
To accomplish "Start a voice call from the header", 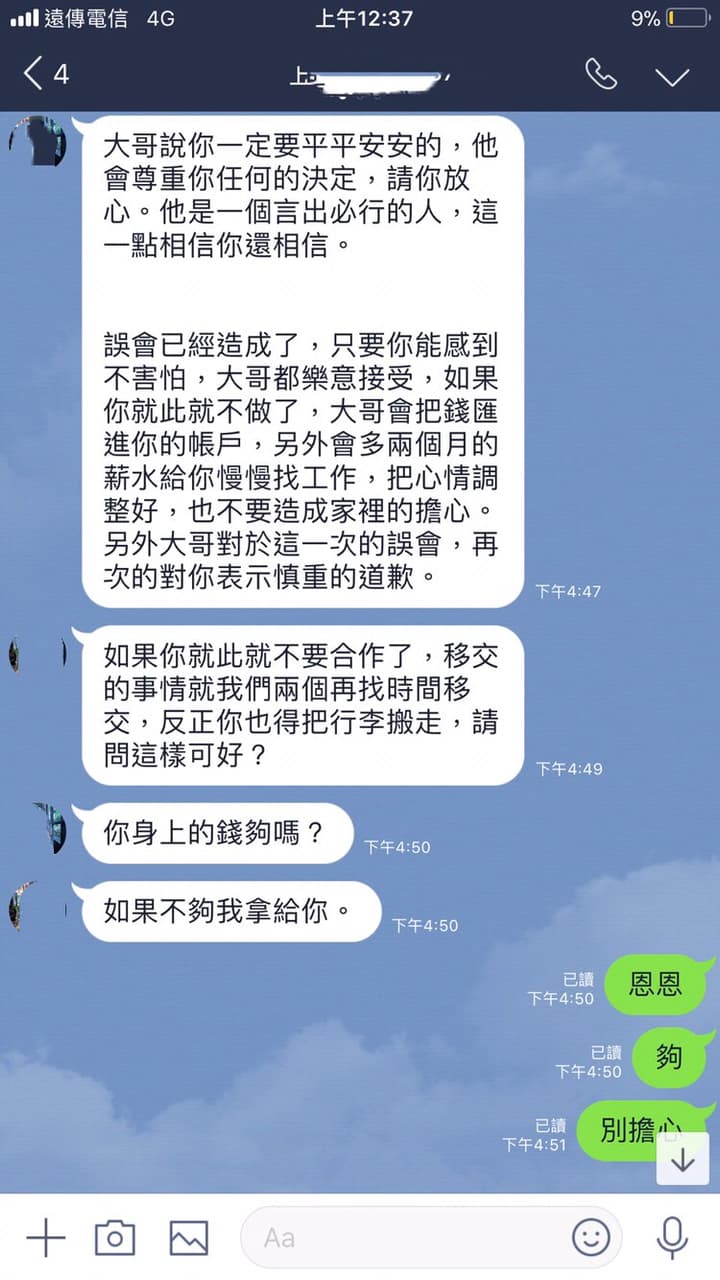I will click(x=600, y=74).
